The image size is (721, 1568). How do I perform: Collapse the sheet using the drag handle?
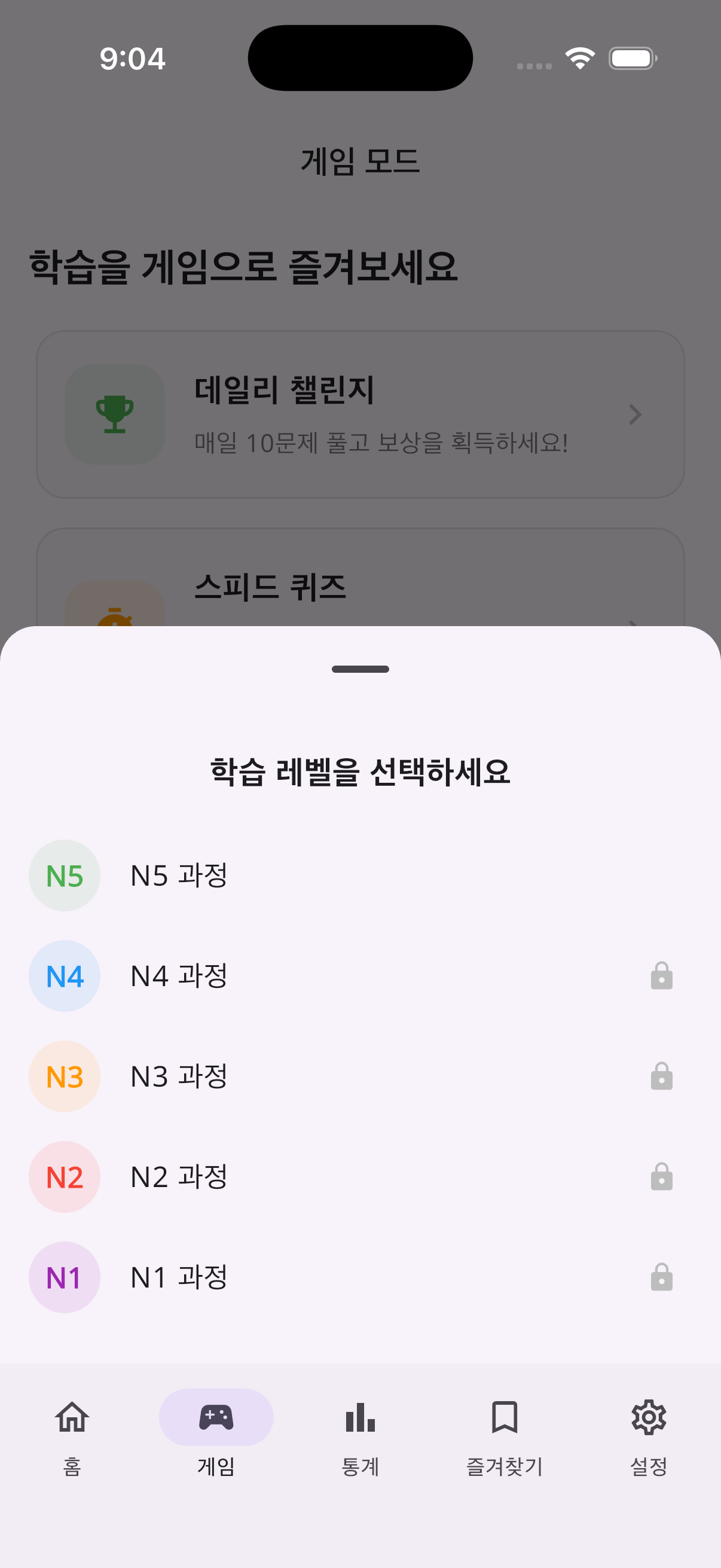[360, 669]
